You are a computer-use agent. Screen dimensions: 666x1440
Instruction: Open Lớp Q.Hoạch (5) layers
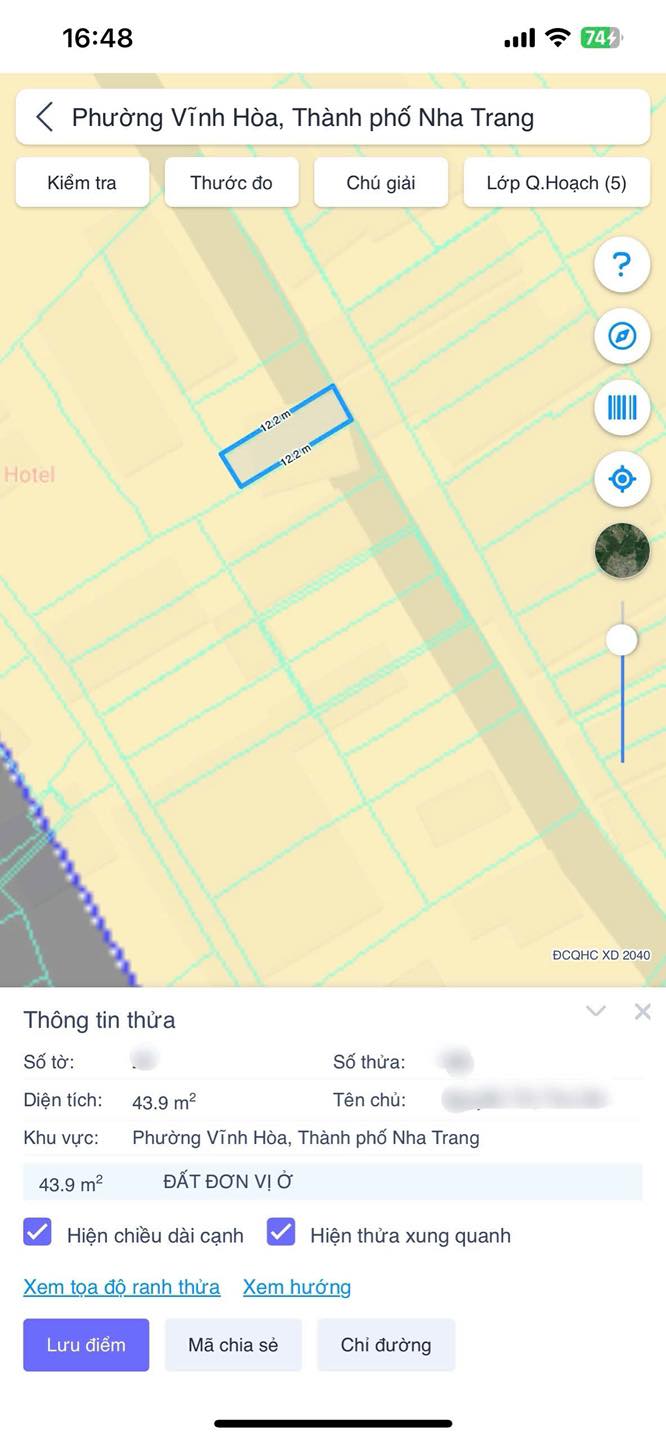point(556,183)
